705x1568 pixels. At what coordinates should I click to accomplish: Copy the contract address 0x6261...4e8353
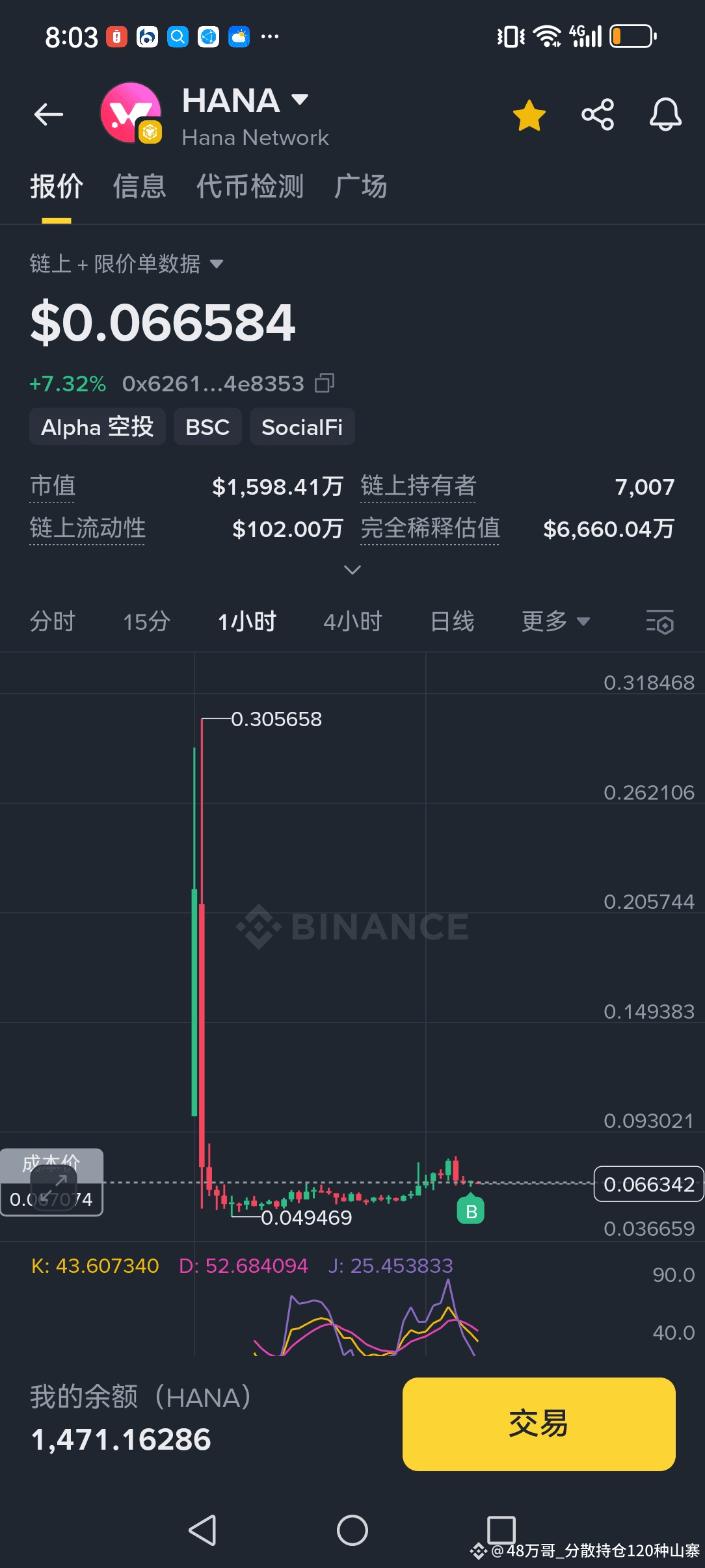(325, 384)
